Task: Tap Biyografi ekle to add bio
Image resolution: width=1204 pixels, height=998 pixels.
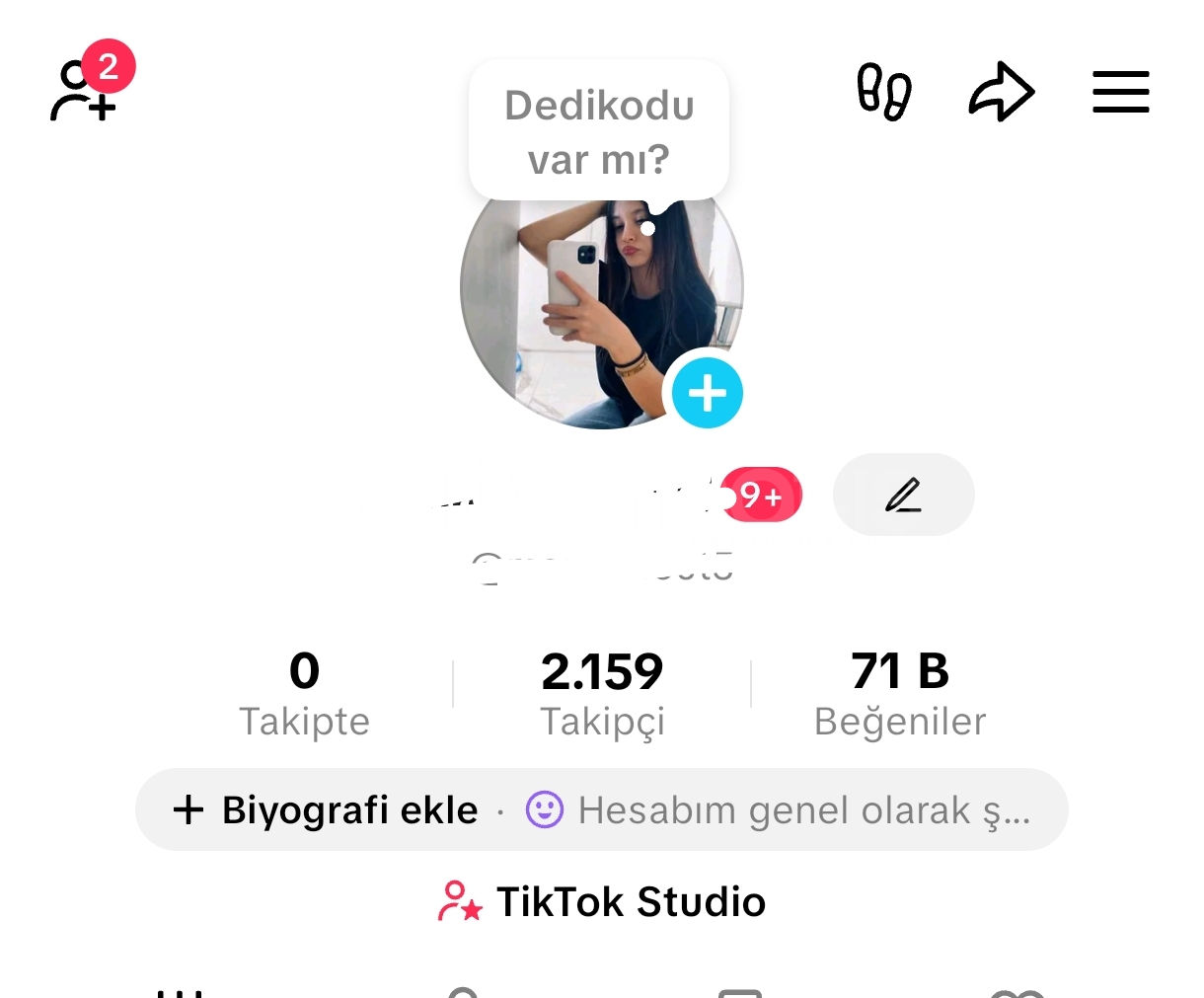Action: coord(328,810)
